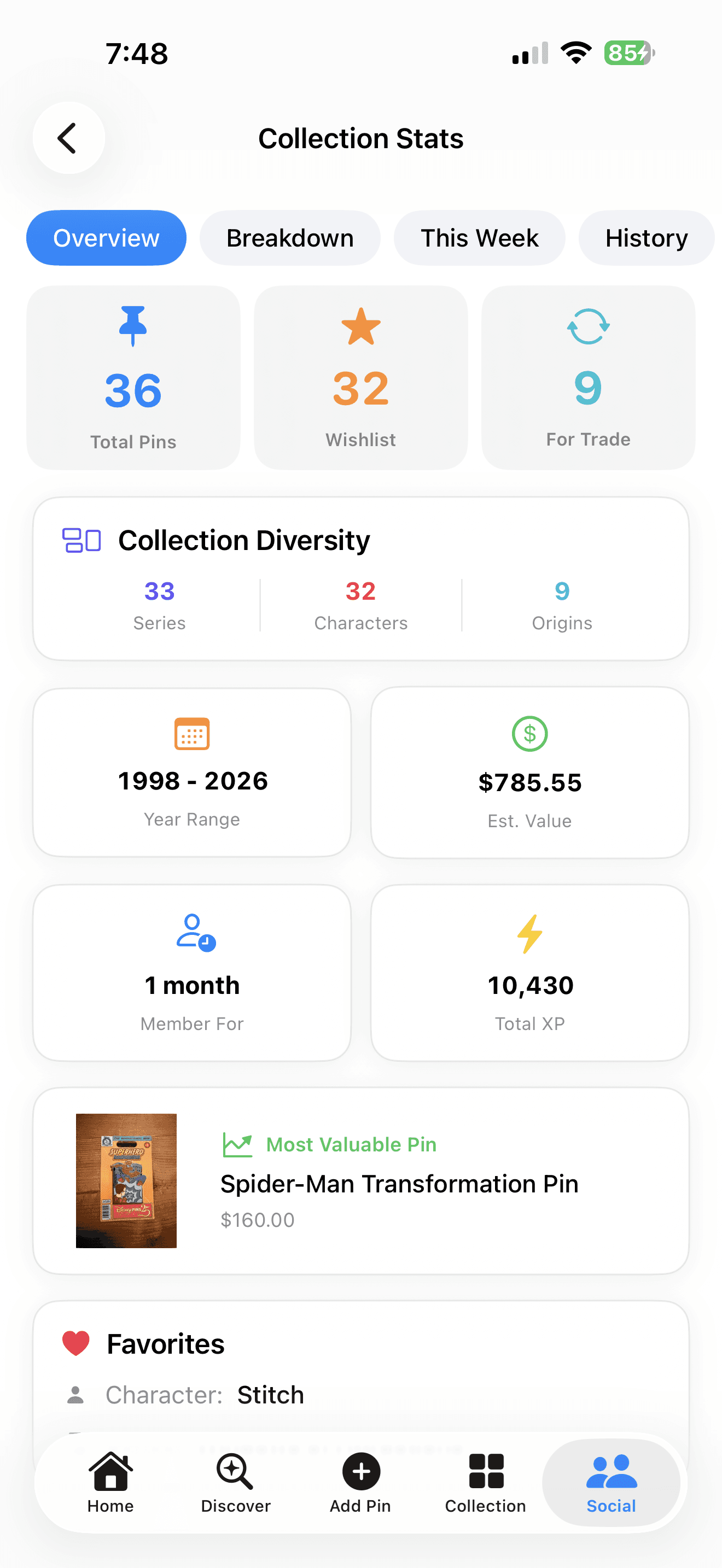The height and width of the screenshot is (1568, 722).
Task: Select the For Trade swap arrows icon
Action: point(587,327)
